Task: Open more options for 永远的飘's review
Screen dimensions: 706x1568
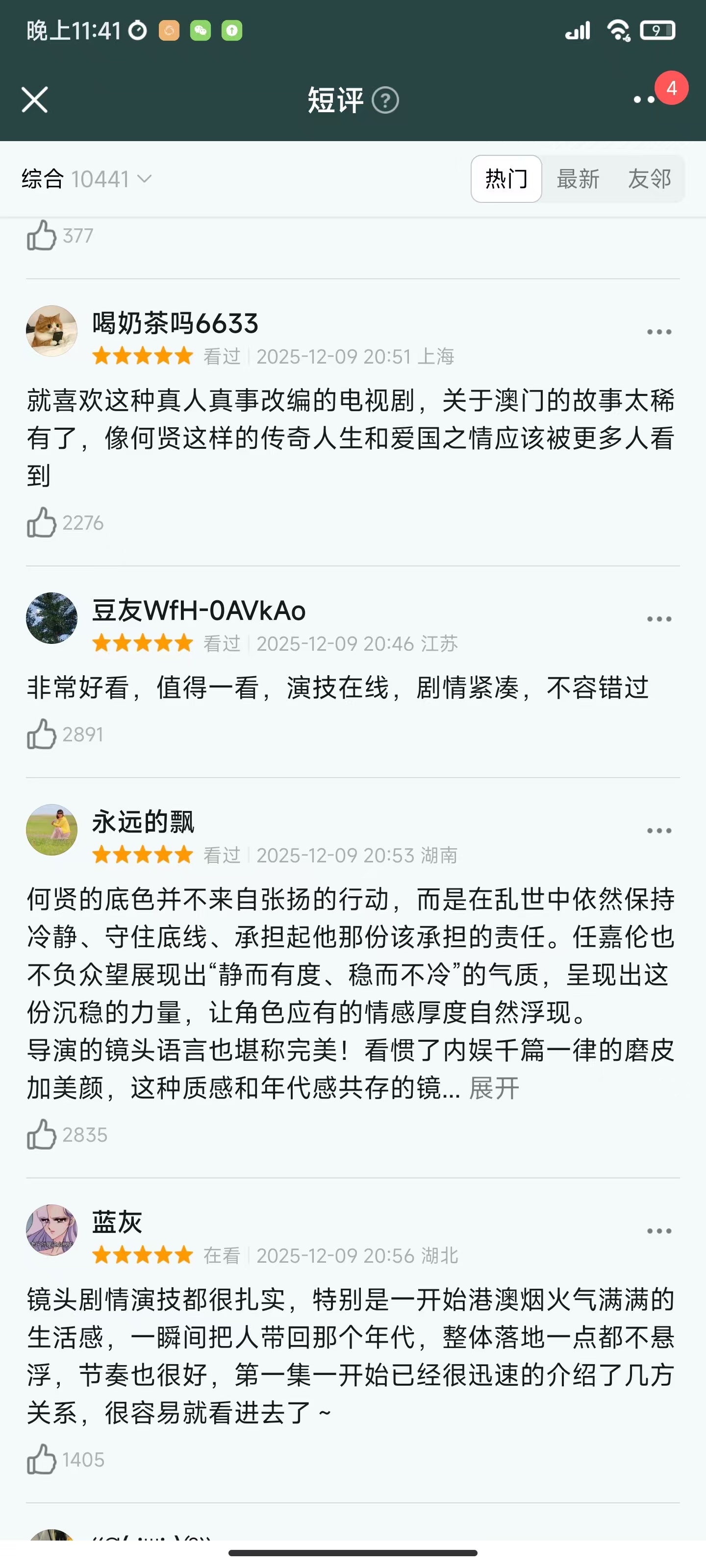Action: point(658,831)
